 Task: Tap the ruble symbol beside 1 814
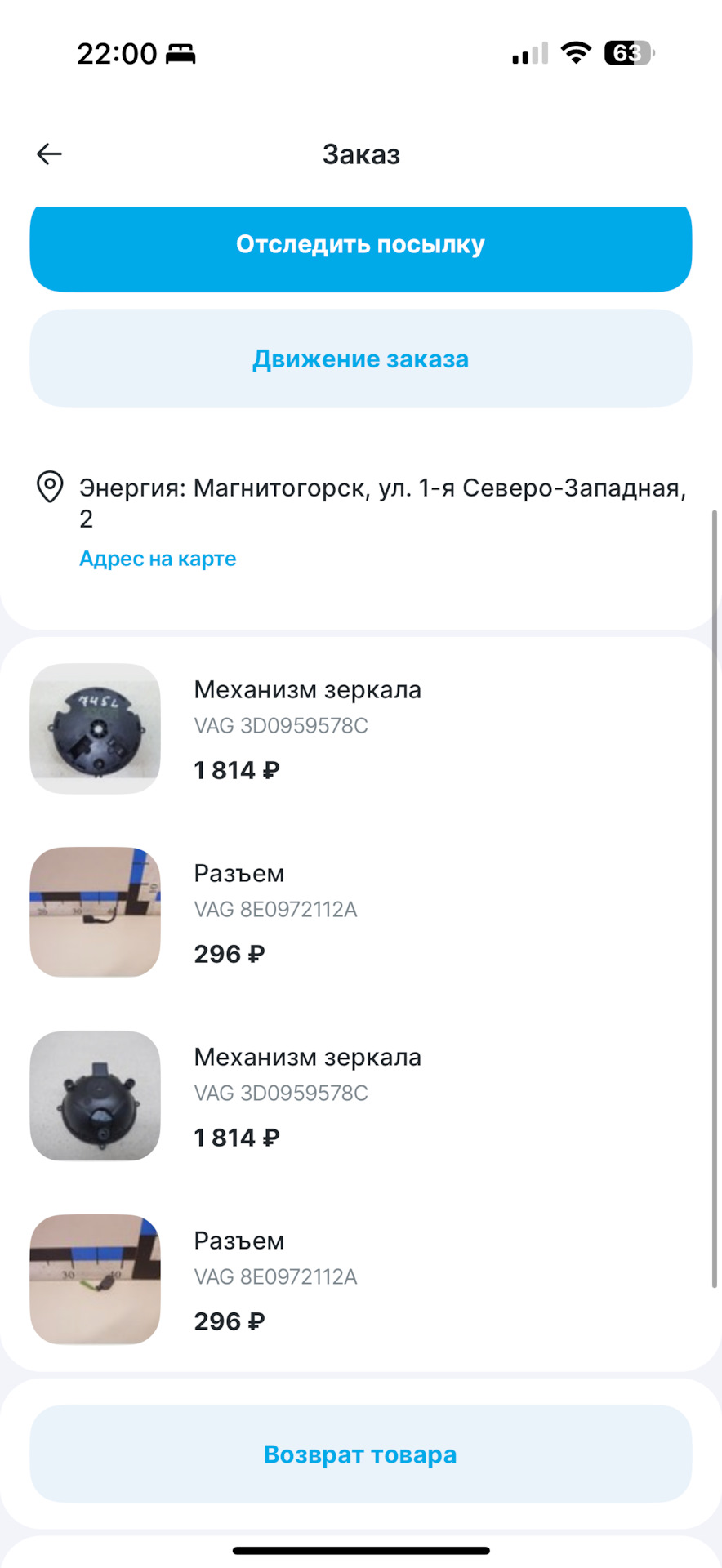click(270, 770)
